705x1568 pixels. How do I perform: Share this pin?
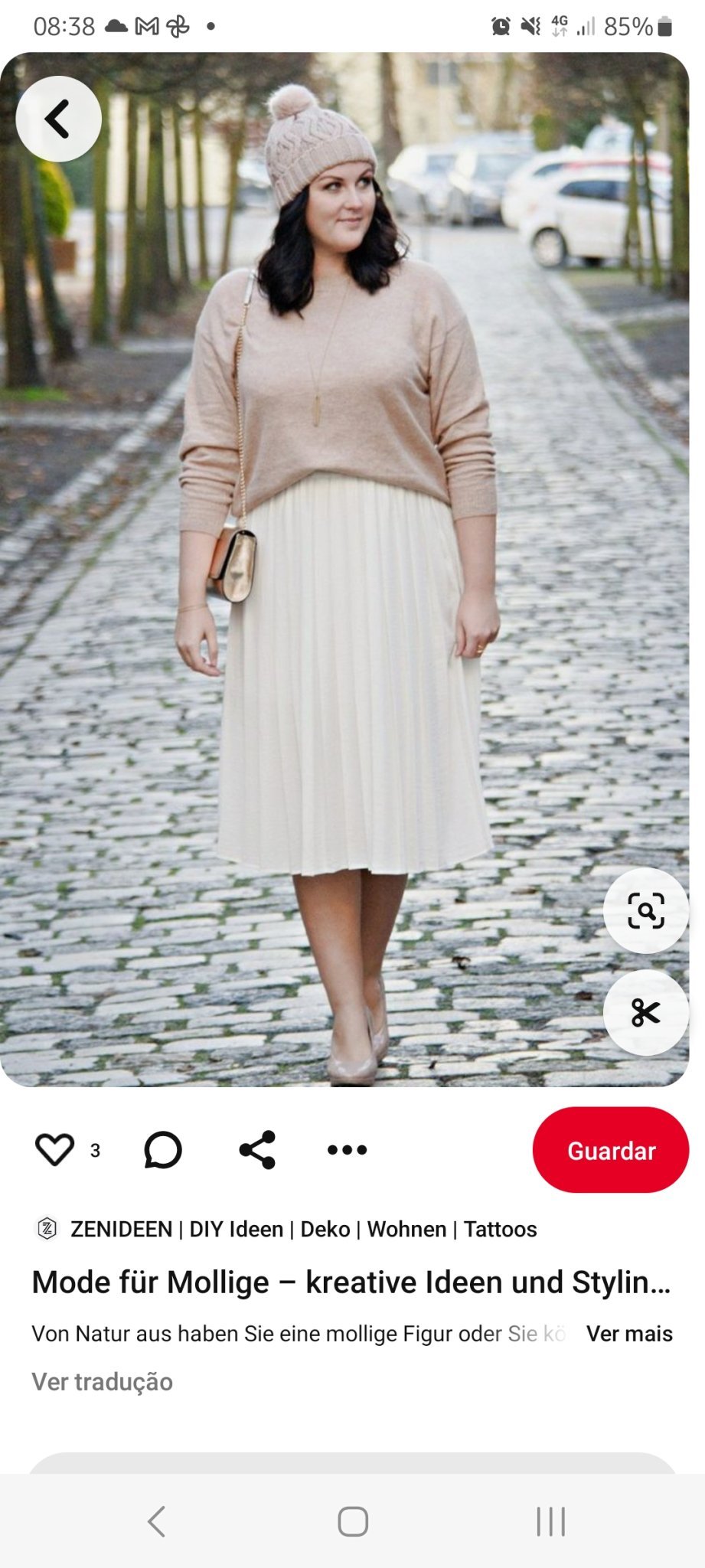257,1149
